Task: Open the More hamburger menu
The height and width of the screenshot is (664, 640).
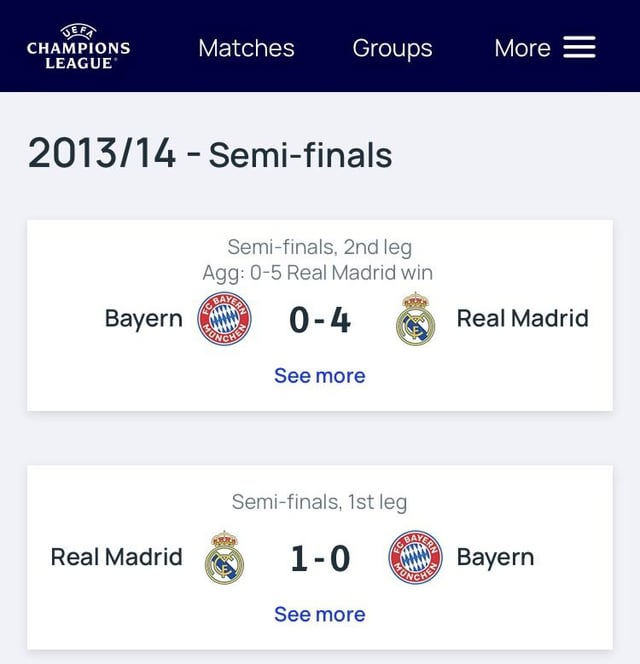Action: (x=545, y=48)
